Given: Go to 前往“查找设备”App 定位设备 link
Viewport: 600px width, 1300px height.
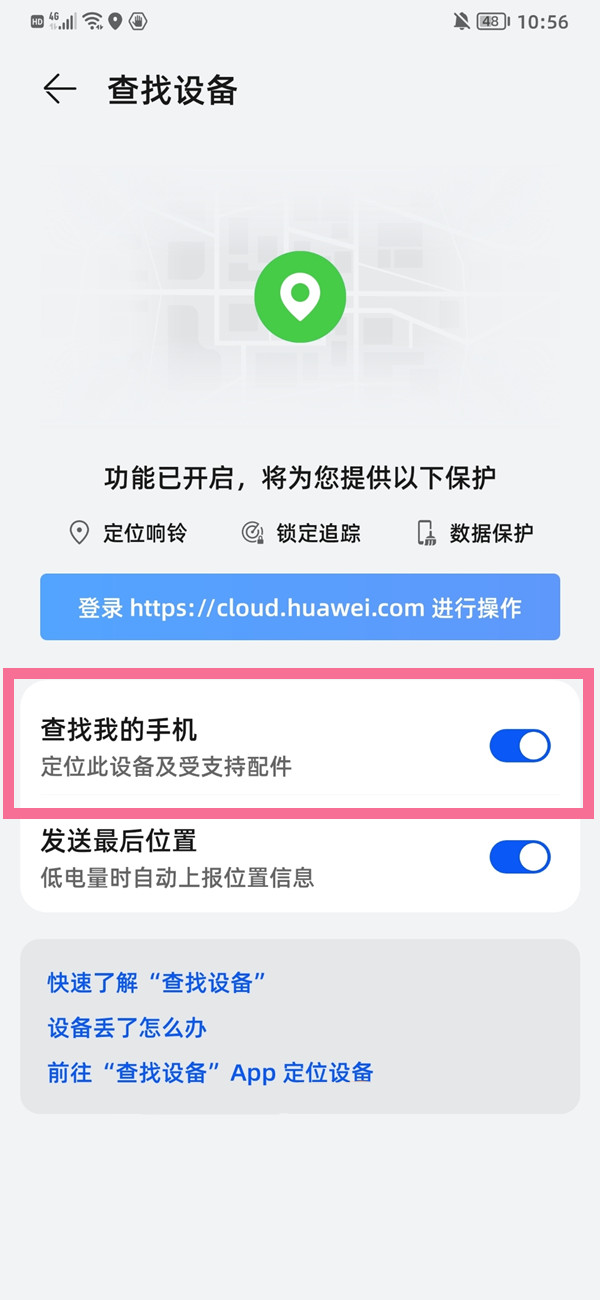Looking at the screenshot, I should 210,1073.
